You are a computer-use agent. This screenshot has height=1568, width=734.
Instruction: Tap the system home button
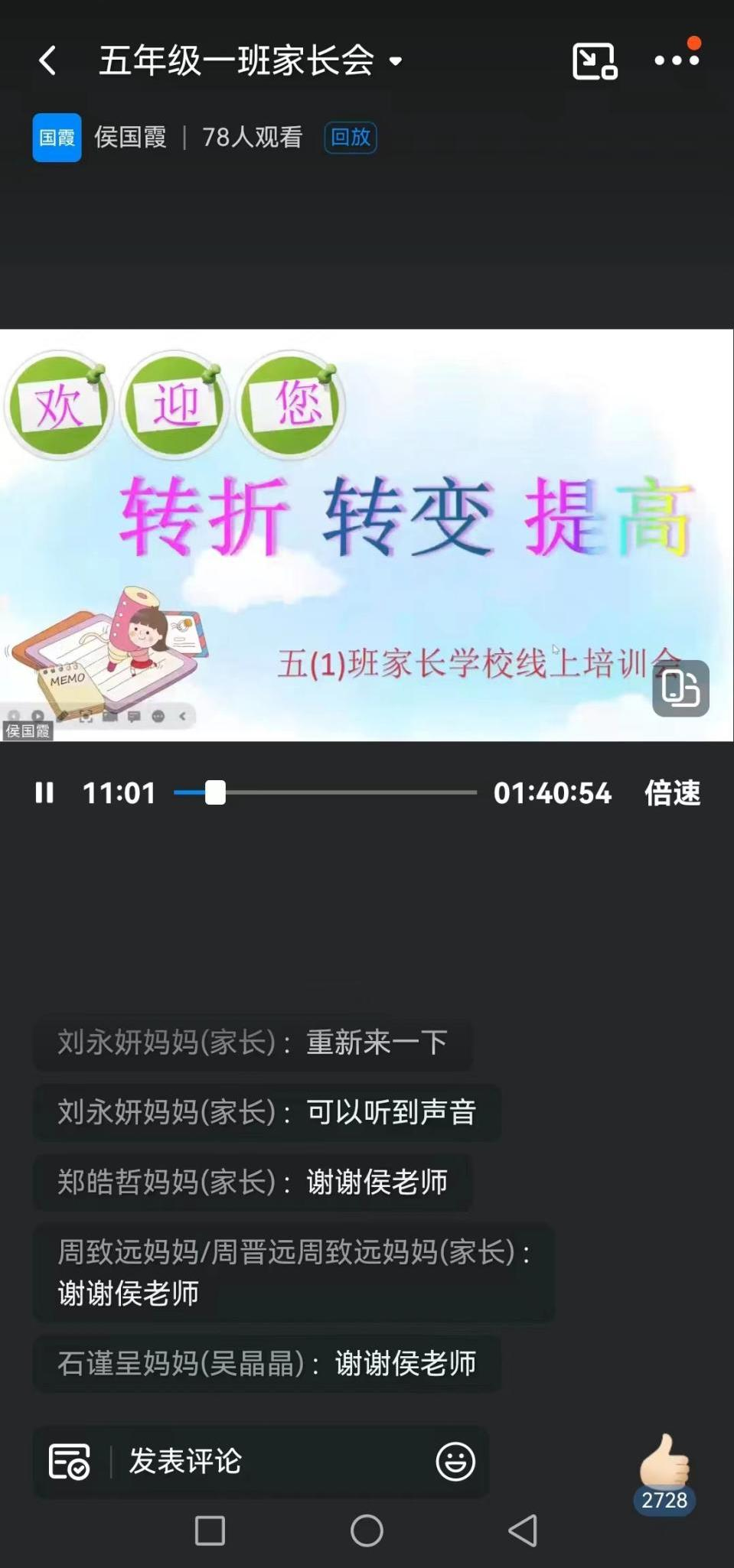coord(367,1531)
